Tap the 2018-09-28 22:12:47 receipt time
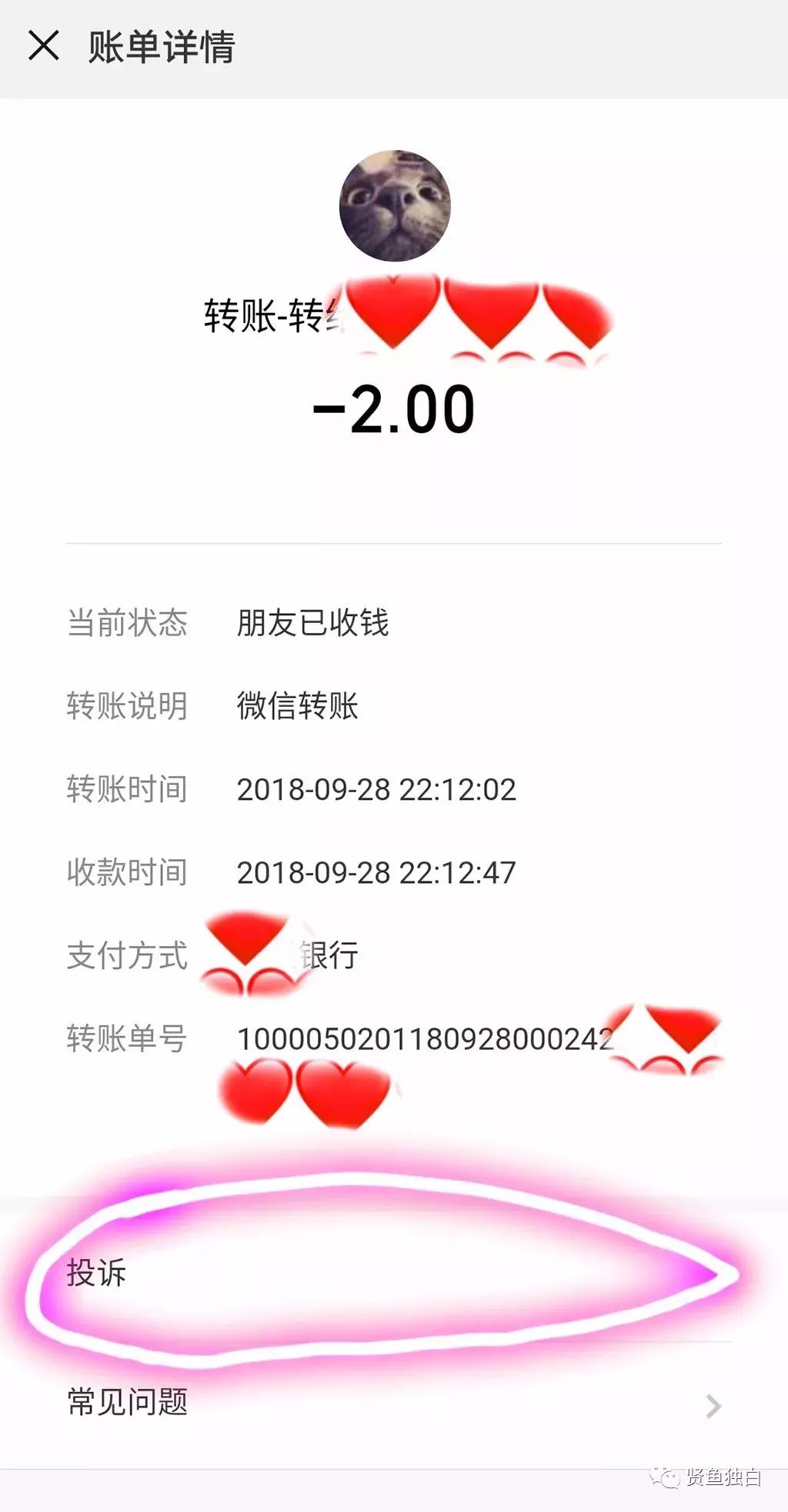Viewport: 788px width, 1512px height. pos(379,873)
